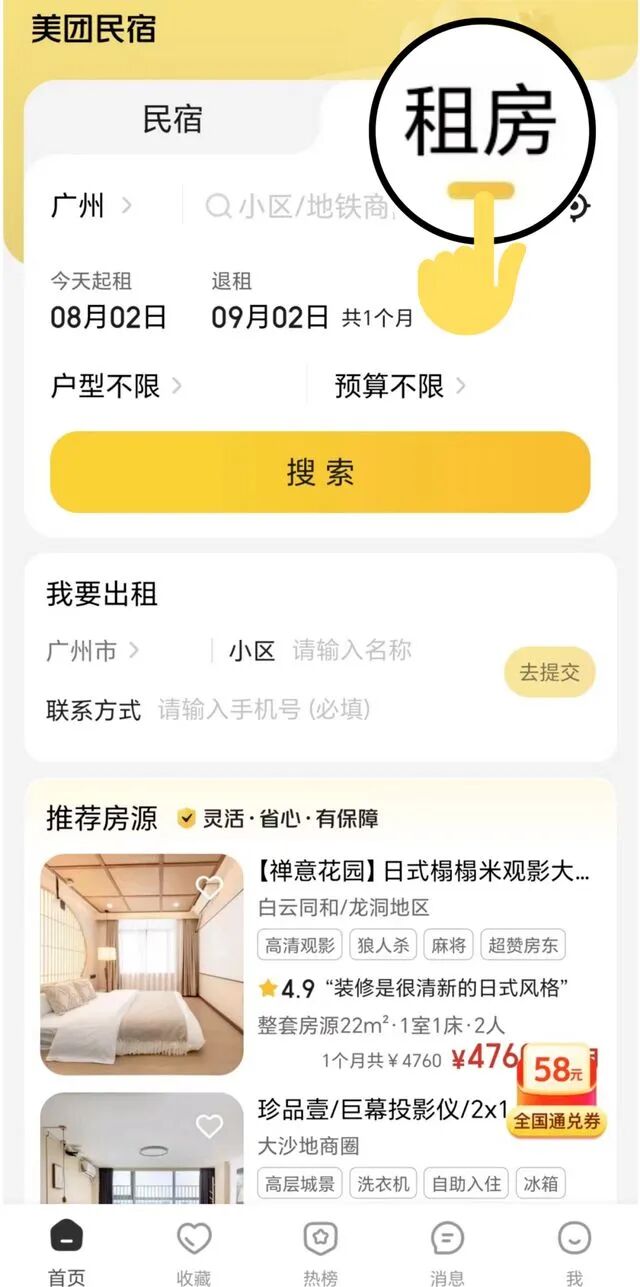Open the 热榜 tab
The image size is (640, 1287).
pos(320,1251)
